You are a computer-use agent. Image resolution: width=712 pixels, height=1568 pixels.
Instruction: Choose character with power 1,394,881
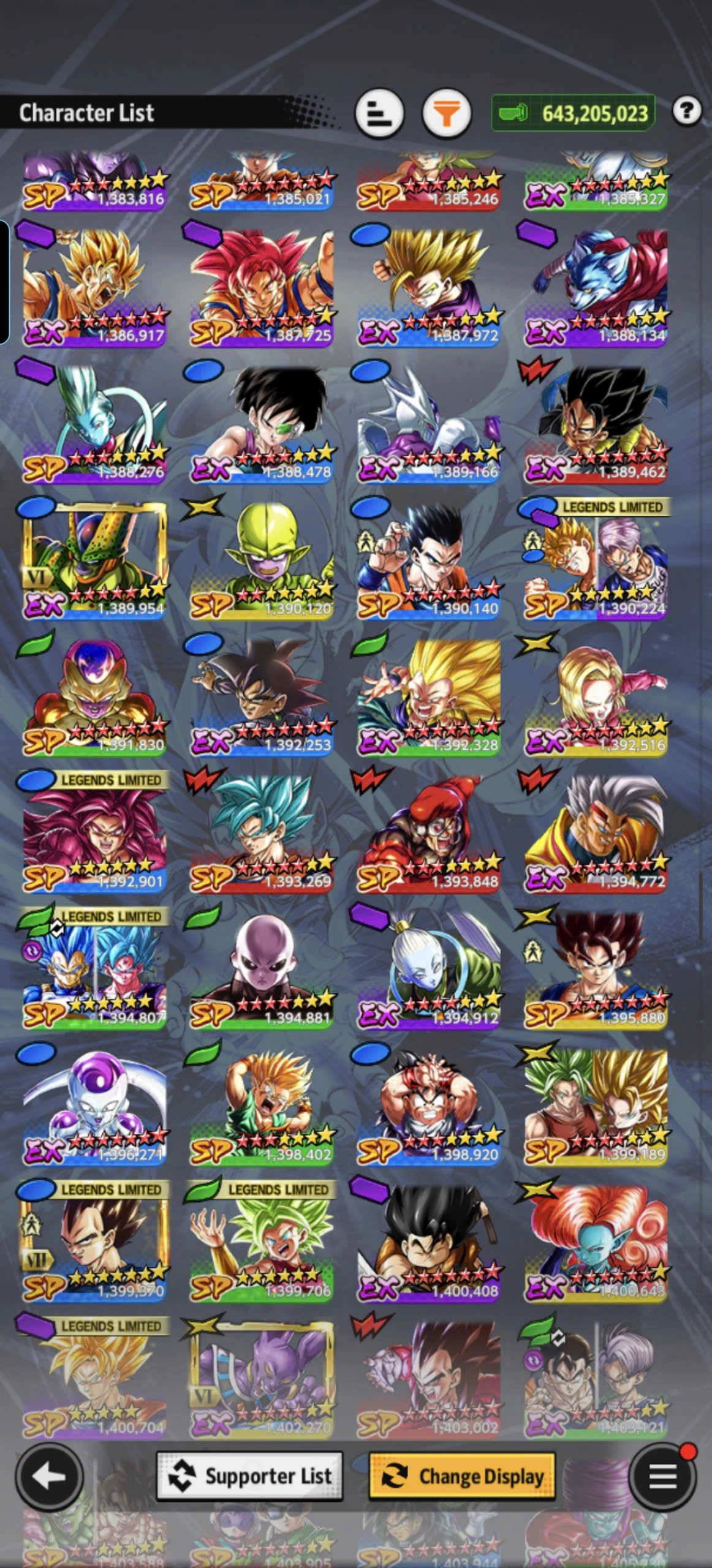pyautogui.click(x=262, y=970)
